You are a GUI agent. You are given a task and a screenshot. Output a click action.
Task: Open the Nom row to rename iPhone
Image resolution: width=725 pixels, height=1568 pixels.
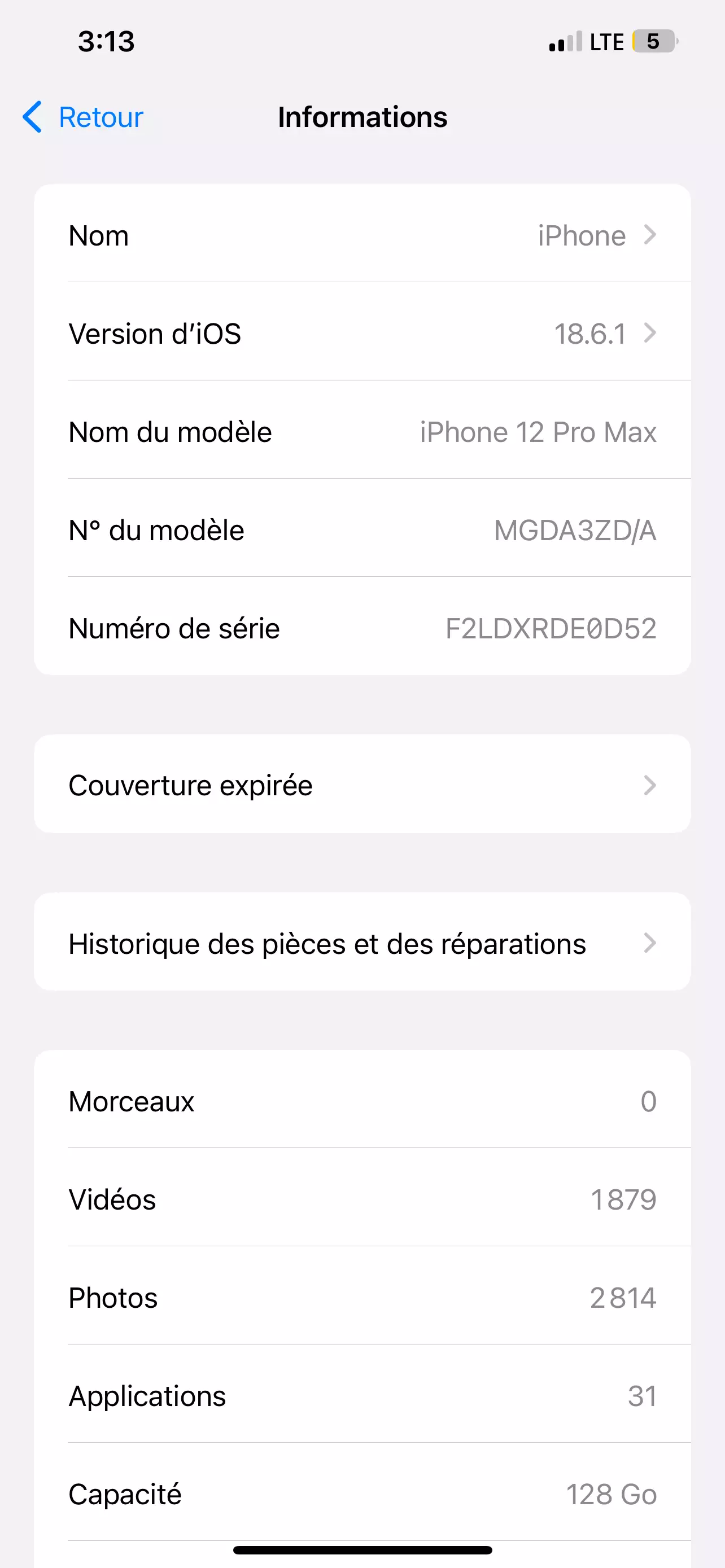pos(362,234)
